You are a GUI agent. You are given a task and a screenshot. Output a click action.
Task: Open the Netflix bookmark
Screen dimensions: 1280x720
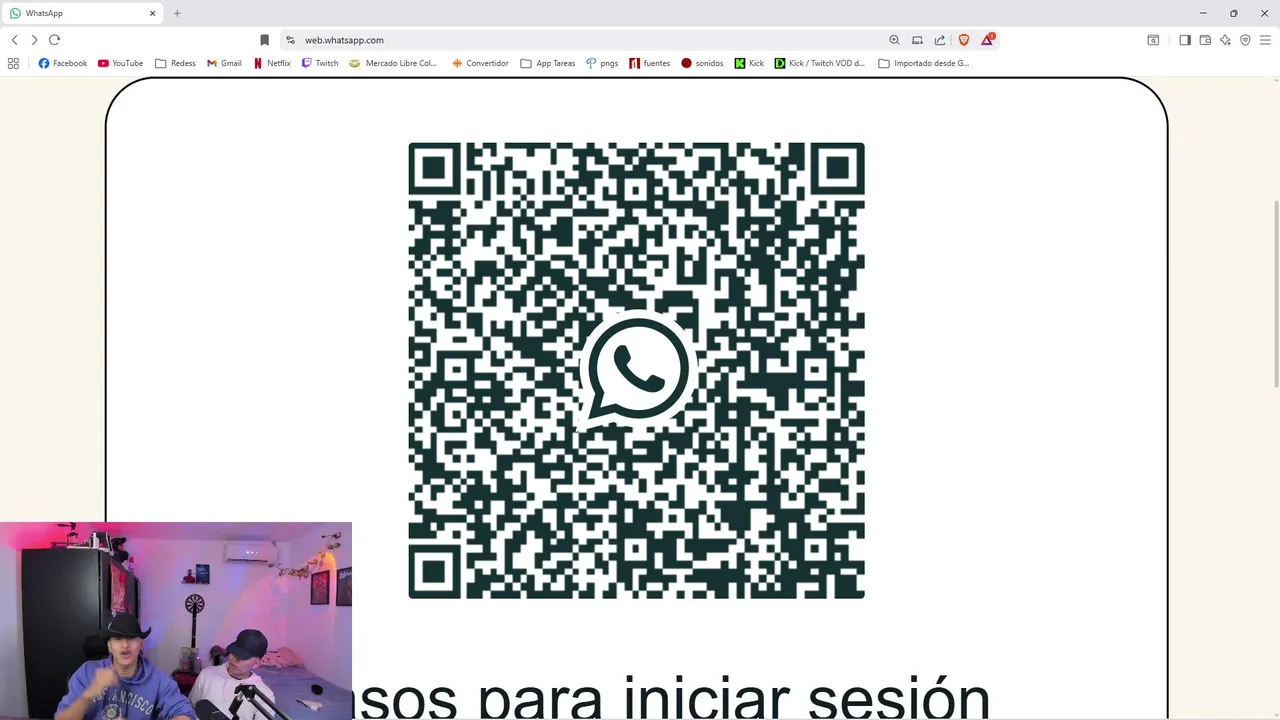(272, 63)
